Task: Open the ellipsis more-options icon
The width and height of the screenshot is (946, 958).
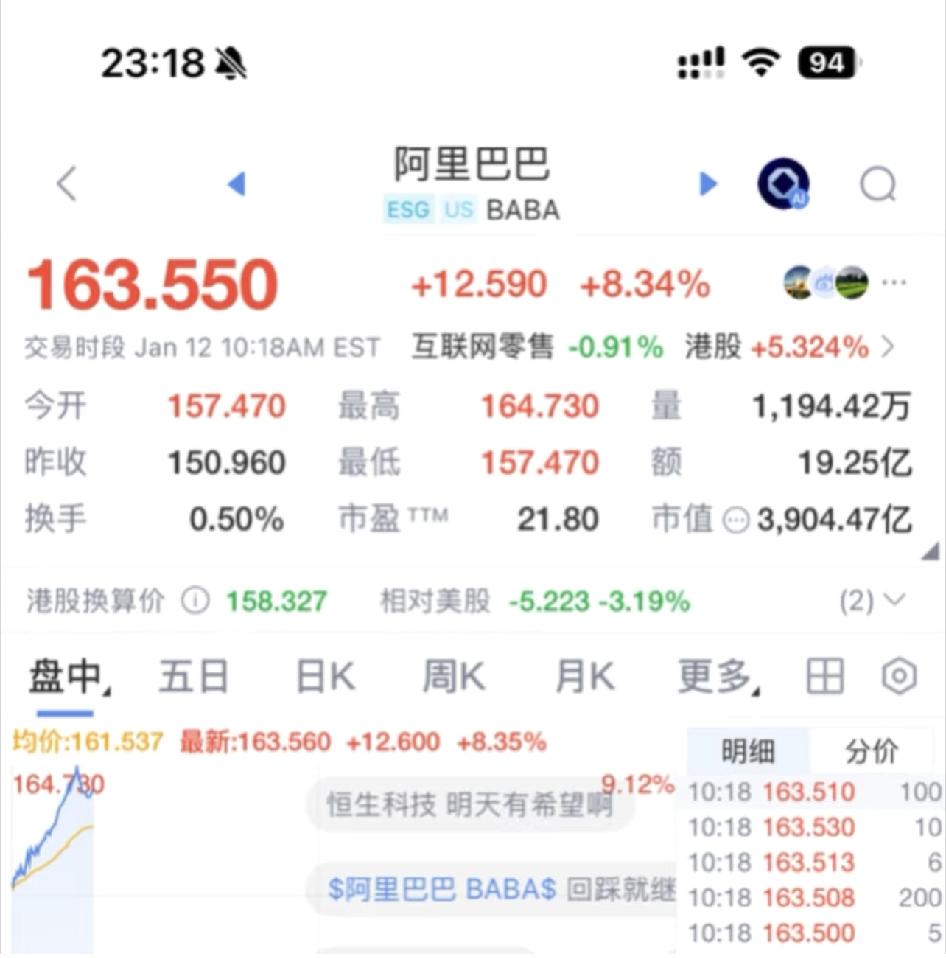Action: click(893, 283)
